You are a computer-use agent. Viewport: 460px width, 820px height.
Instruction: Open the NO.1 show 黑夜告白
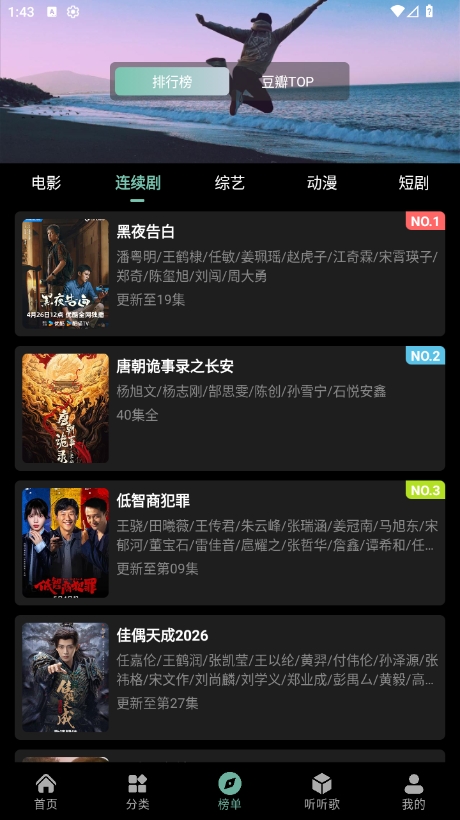click(230, 274)
